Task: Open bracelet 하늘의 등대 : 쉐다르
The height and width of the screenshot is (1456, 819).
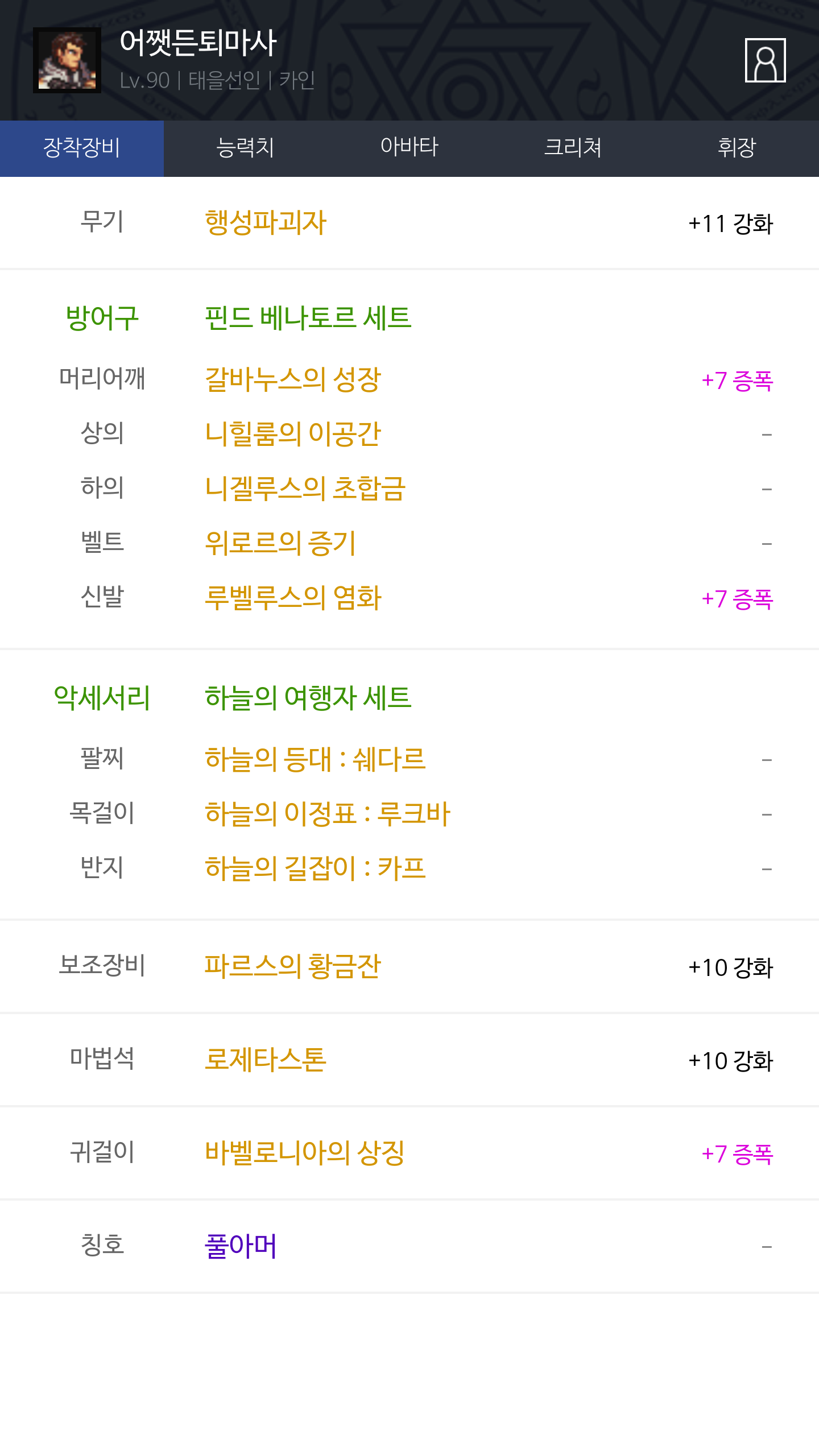Action: click(x=315, y=759)
